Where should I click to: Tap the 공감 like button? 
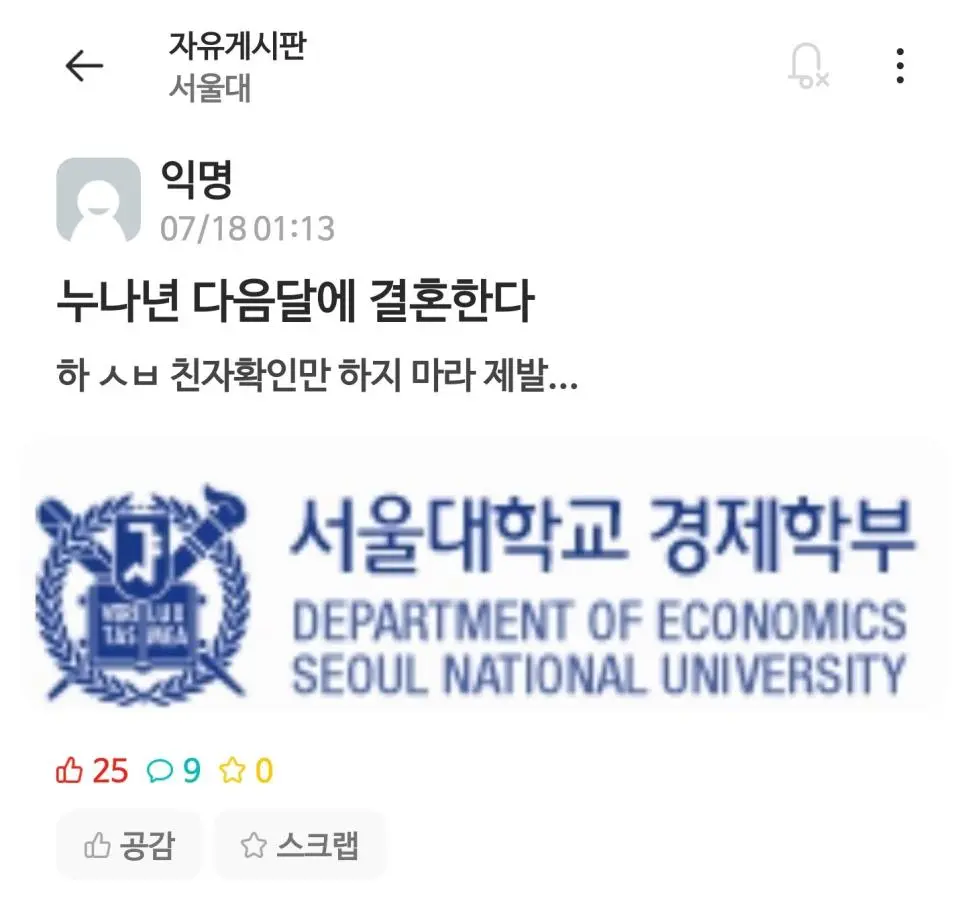tap(129, 846)
